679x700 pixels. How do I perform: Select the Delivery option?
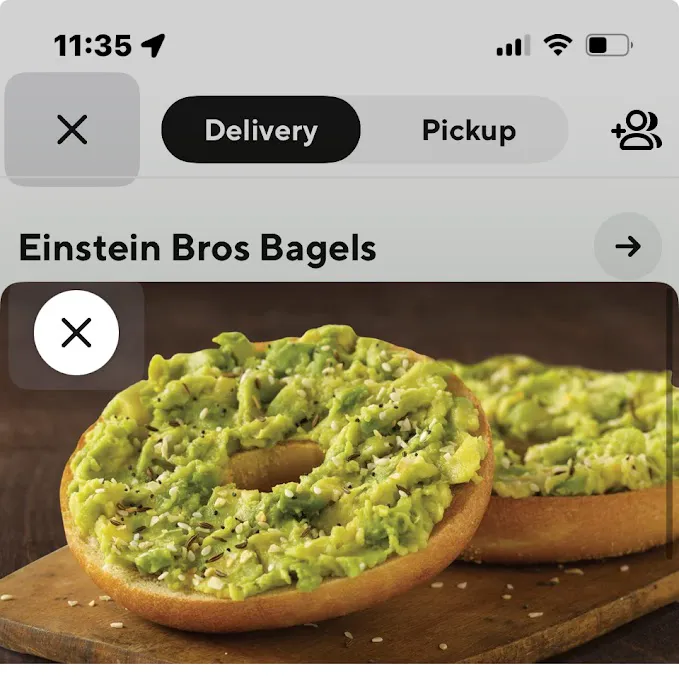click(261, 130)
